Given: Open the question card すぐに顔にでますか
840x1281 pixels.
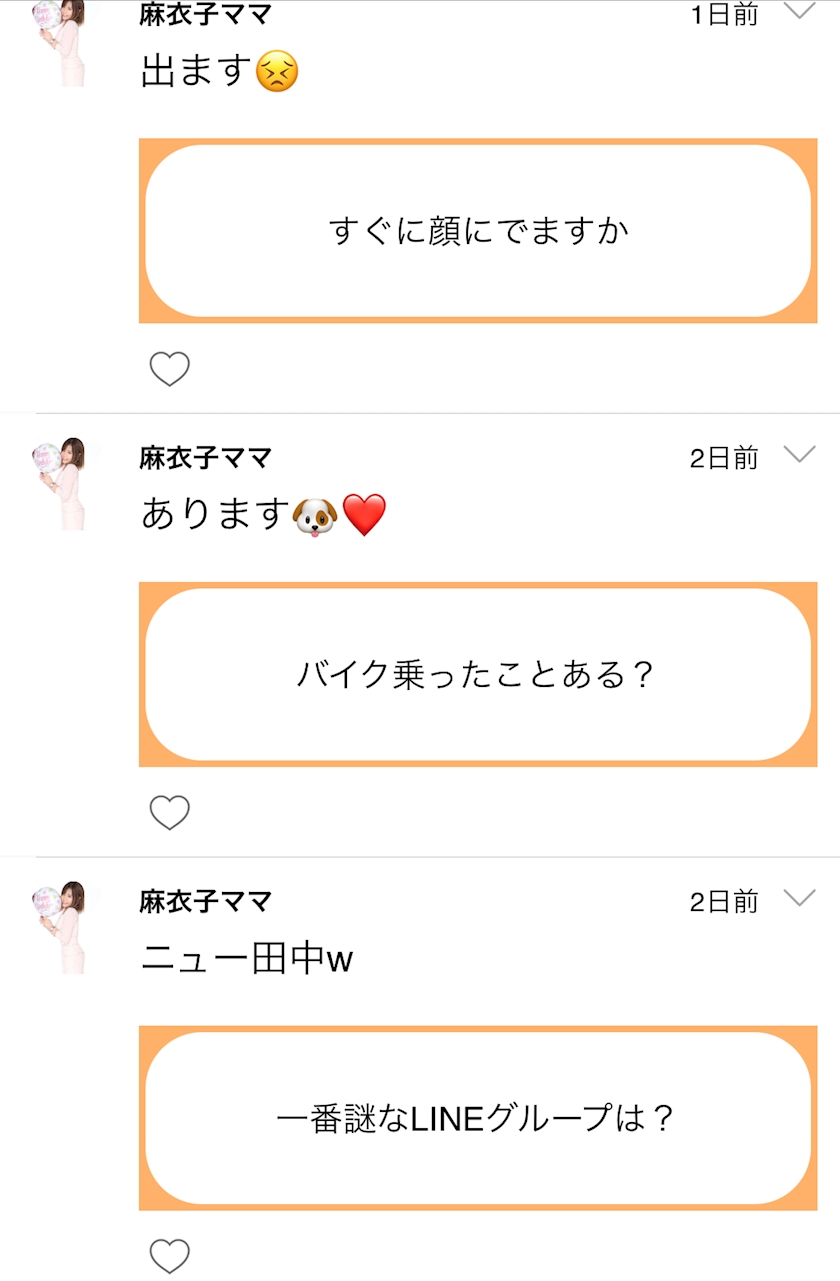Looking at the screenshot, I should point(478,231).
